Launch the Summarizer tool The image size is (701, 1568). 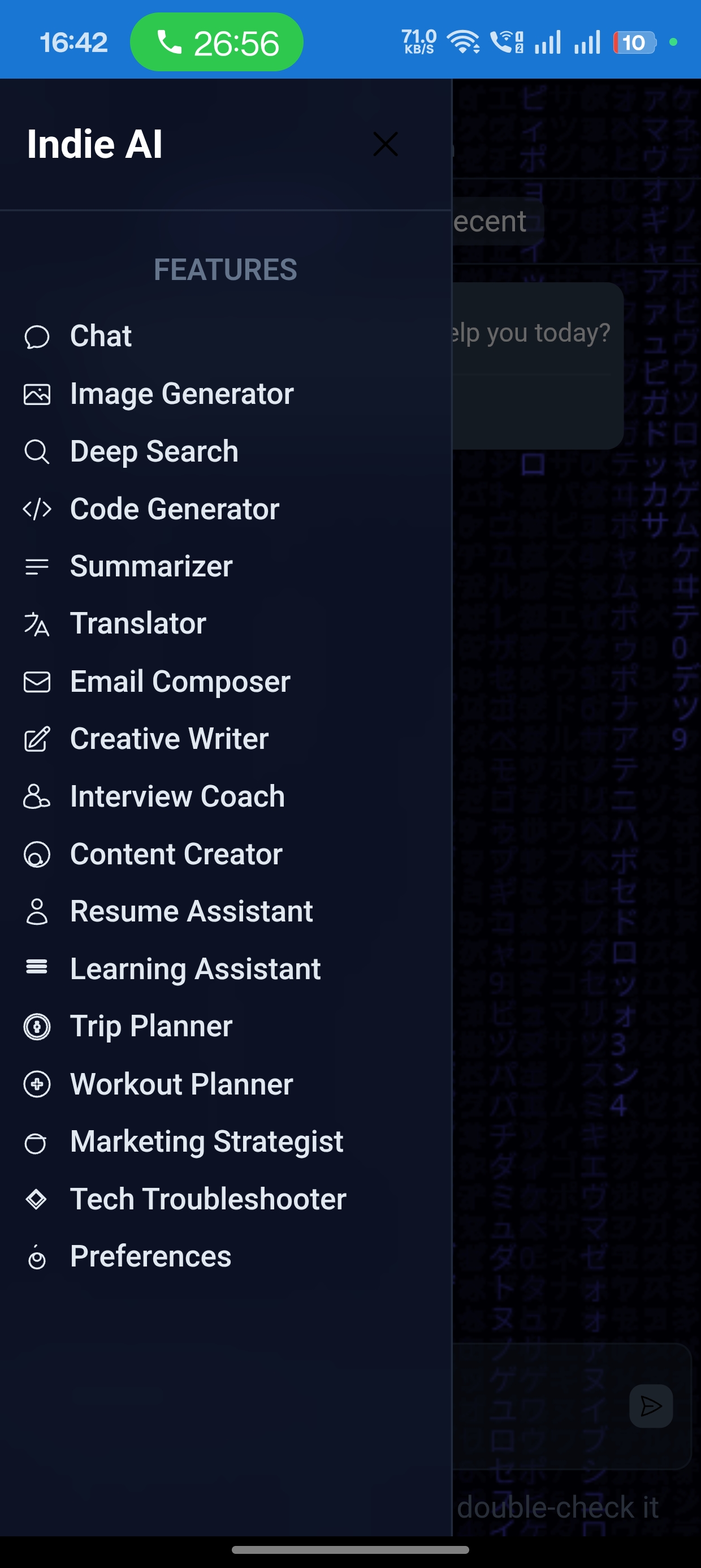[152, 566]
